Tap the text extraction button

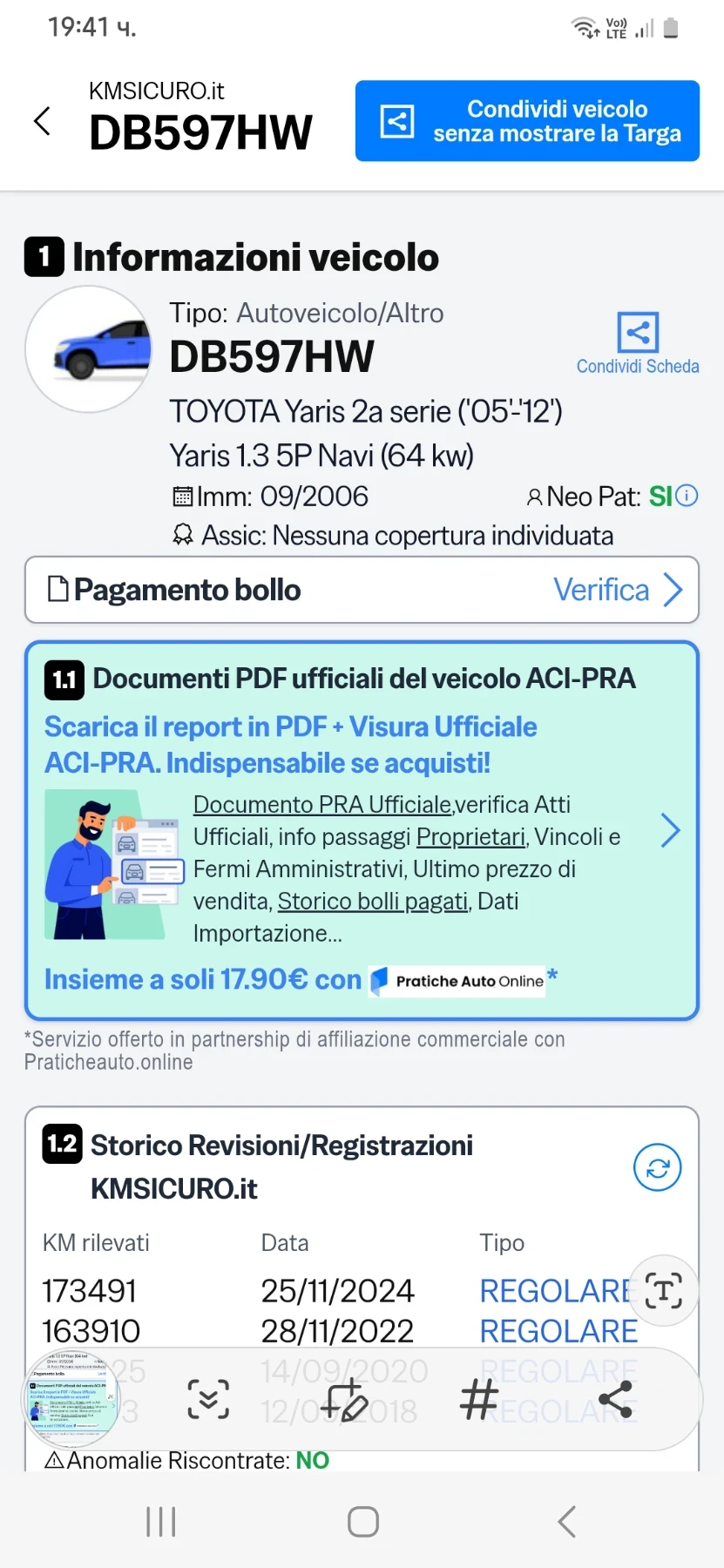click(x=663, y=1291)
